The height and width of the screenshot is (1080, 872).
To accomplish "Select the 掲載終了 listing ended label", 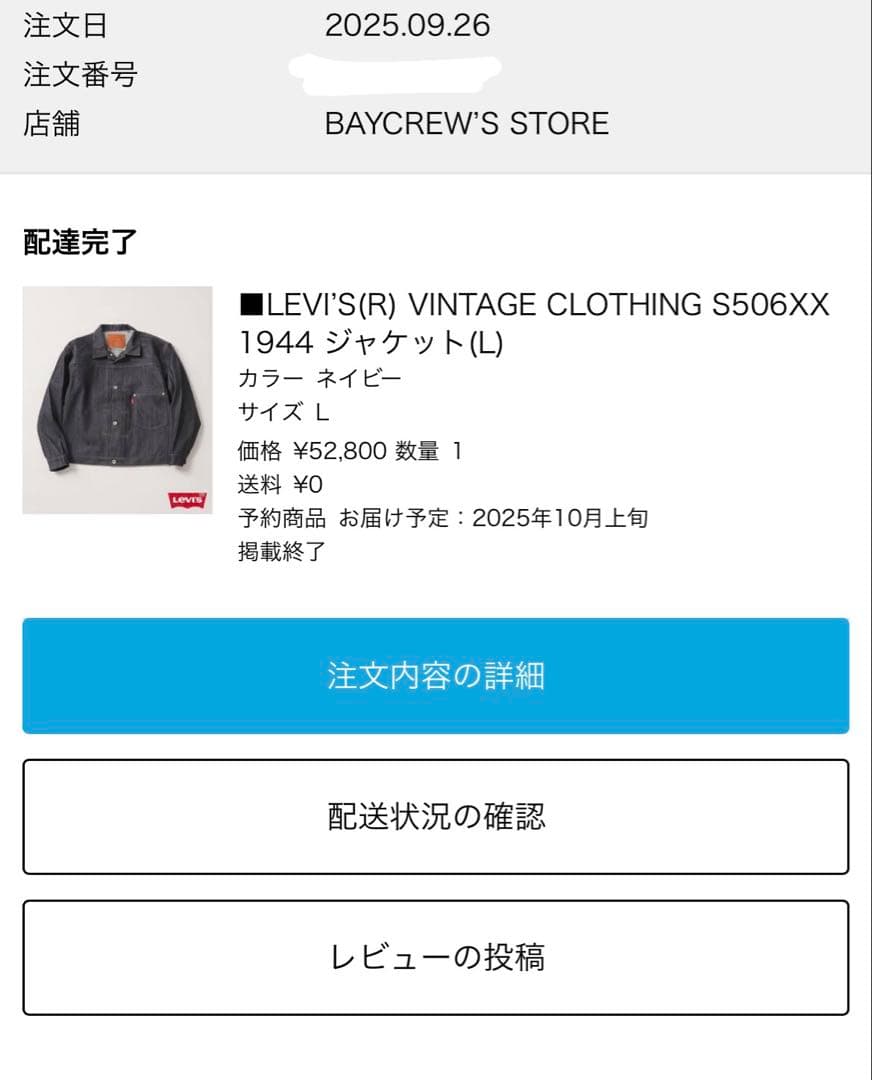I will pyautogui.click(x=281, y=551).
